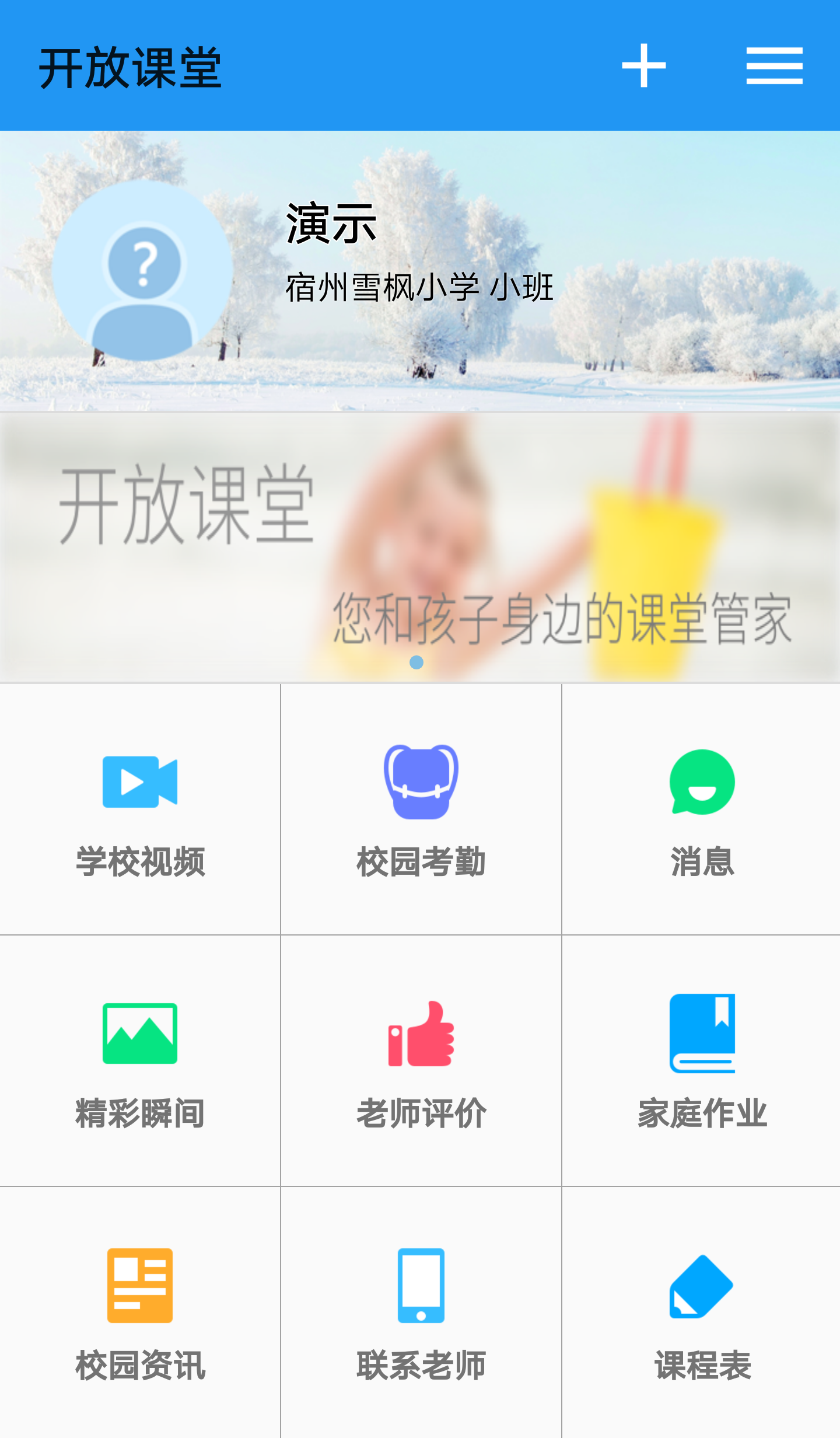Screen dimensions: 840x1438
Task: Tap the plus icon in the header
Action: click(x=643, y=66)
